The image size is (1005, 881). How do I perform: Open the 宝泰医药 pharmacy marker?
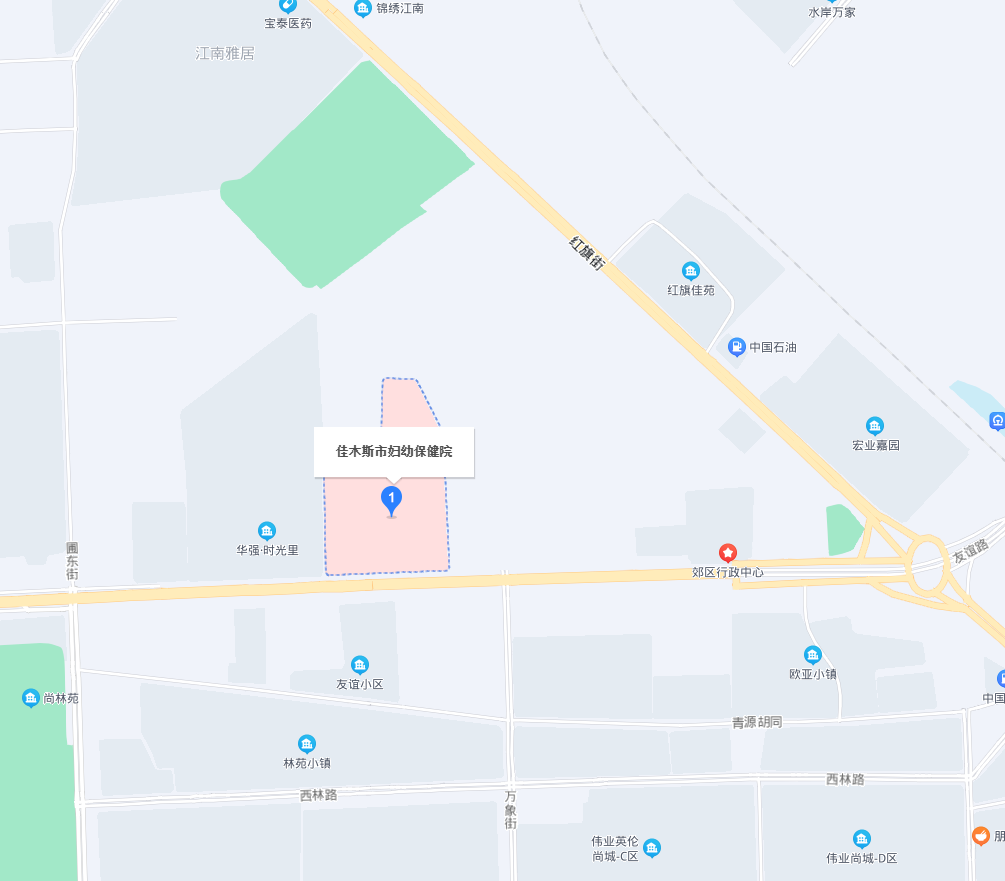tap(288, 5)
